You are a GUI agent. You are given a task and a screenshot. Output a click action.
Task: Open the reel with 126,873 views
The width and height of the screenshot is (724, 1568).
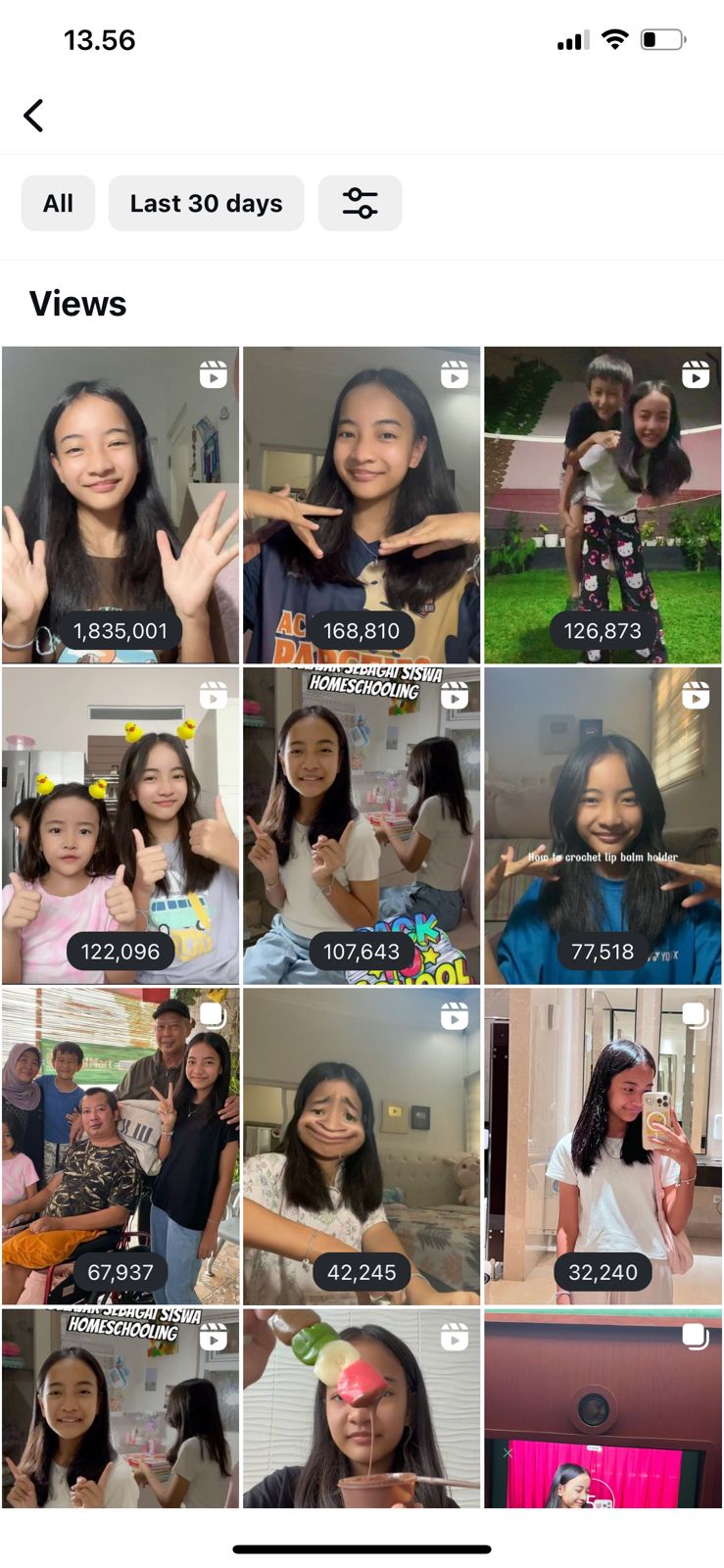pyautogui.click(x=603, y=505)
